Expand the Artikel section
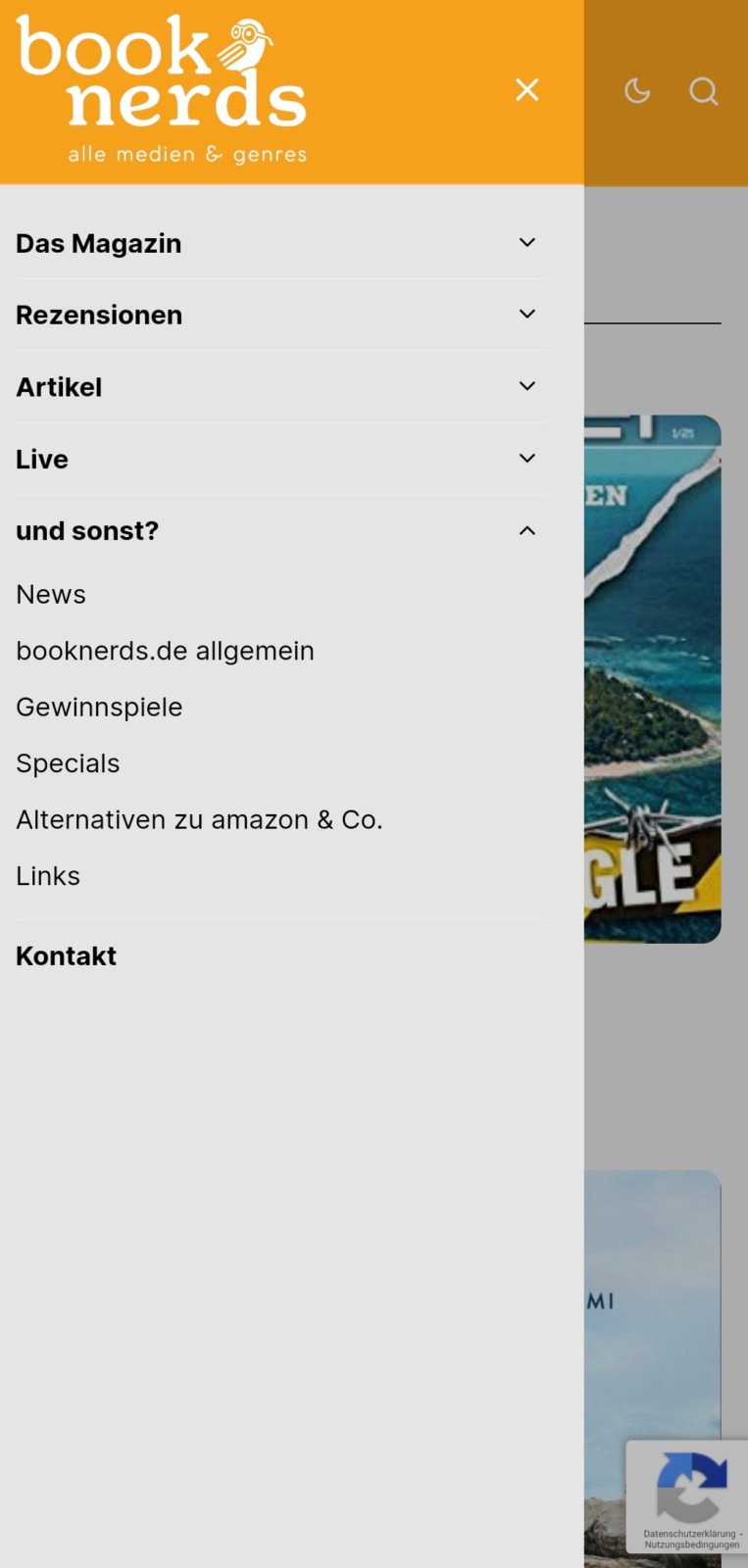Screen dimensions: 748x1568 click(x=526, y=386)
